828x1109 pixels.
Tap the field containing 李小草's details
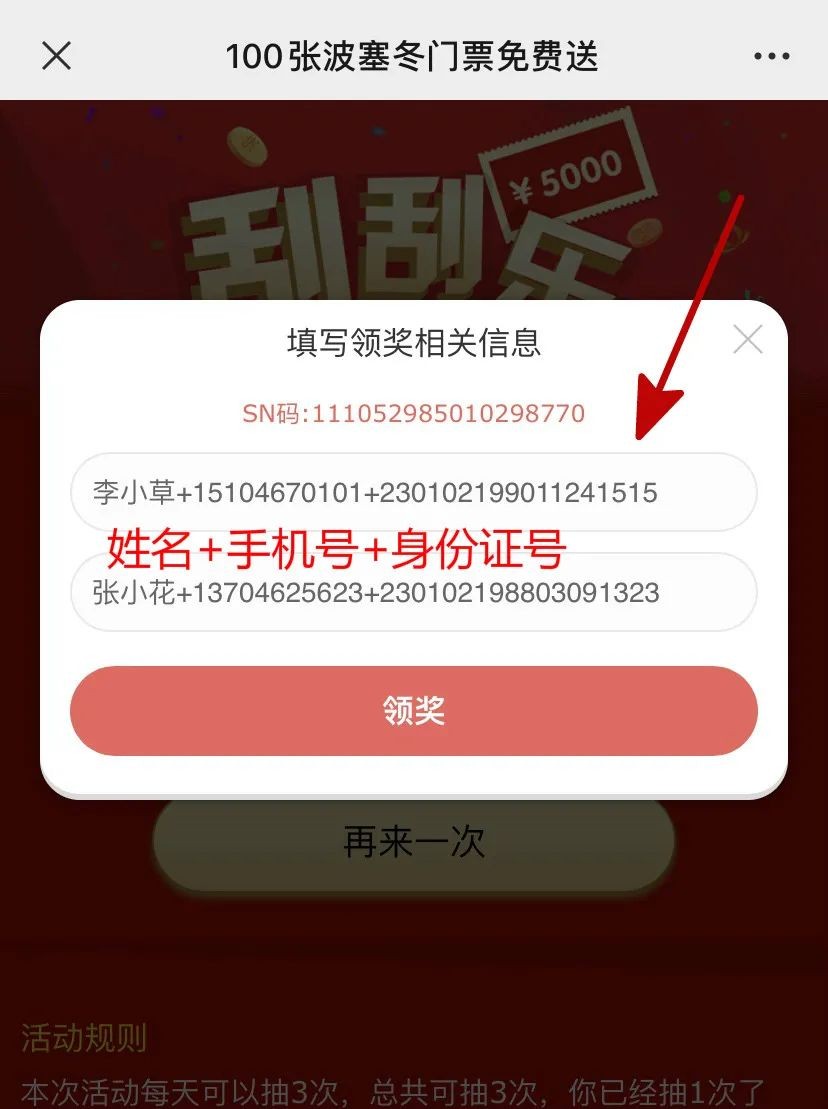(413, 492)
